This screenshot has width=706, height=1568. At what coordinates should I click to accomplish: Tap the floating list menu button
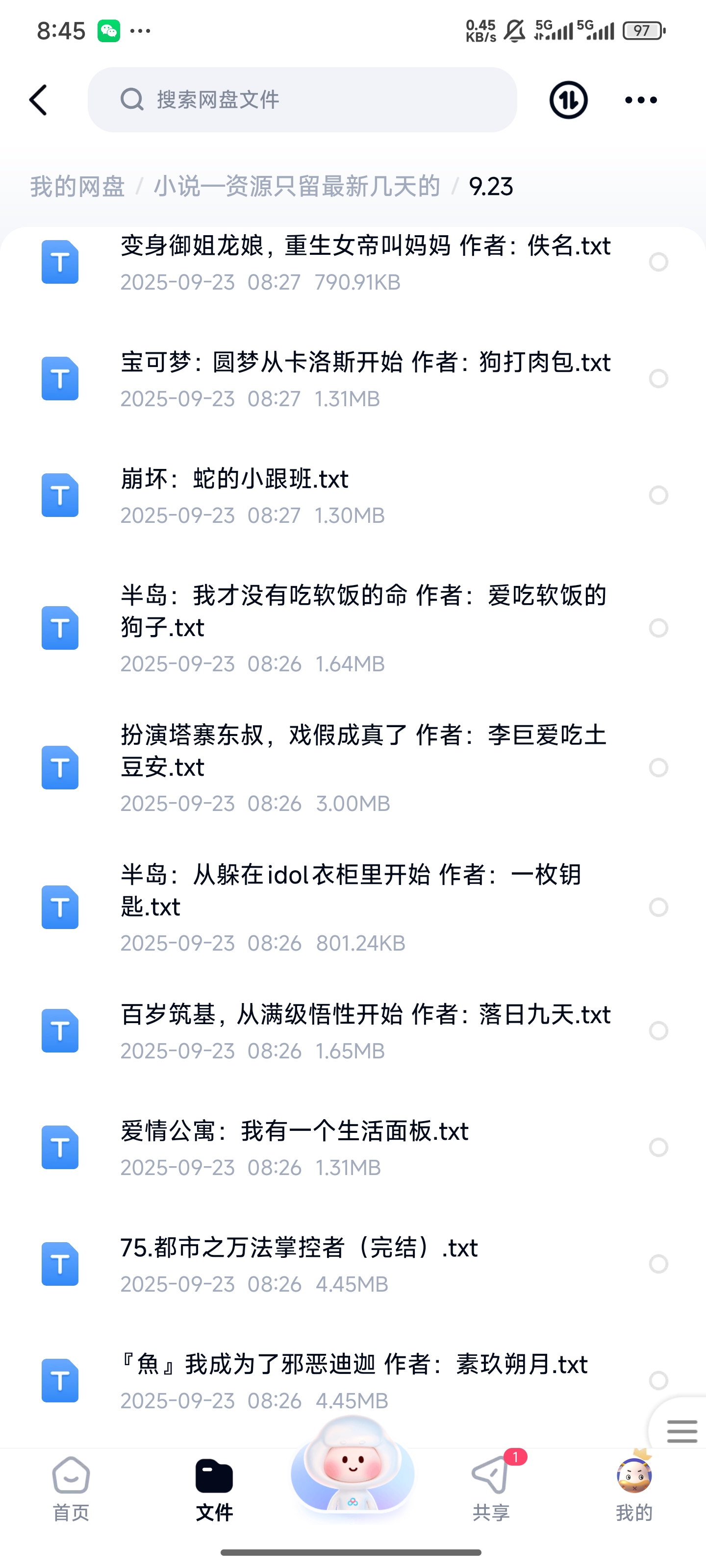[x=681, y=1430]
